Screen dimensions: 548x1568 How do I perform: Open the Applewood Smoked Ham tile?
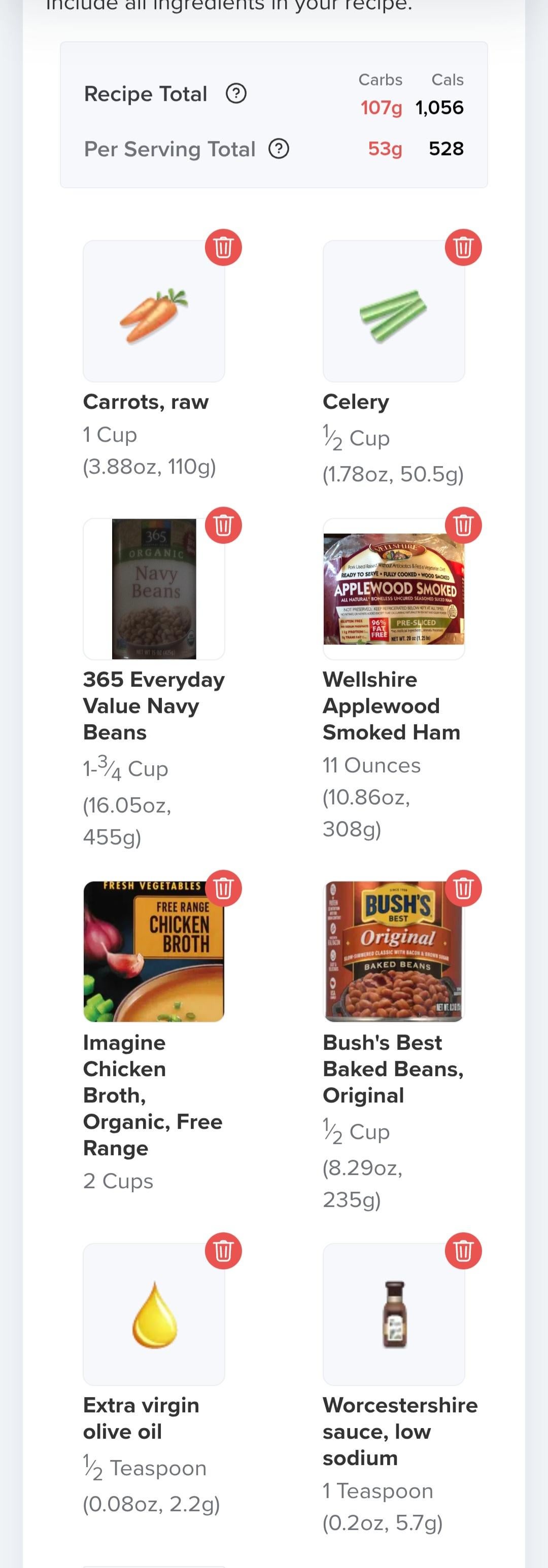[393, 589]
